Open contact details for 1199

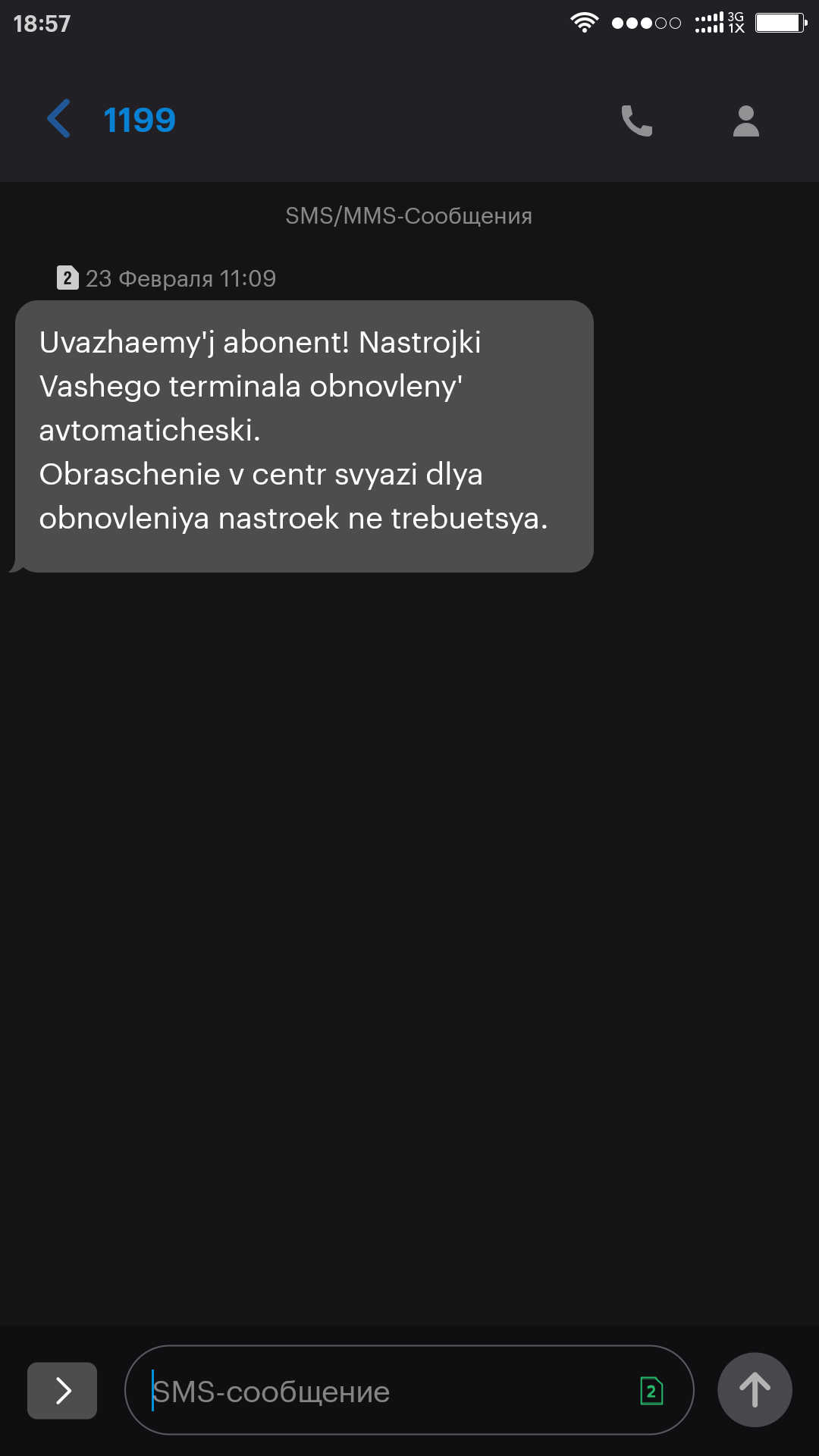pos(745,121)
